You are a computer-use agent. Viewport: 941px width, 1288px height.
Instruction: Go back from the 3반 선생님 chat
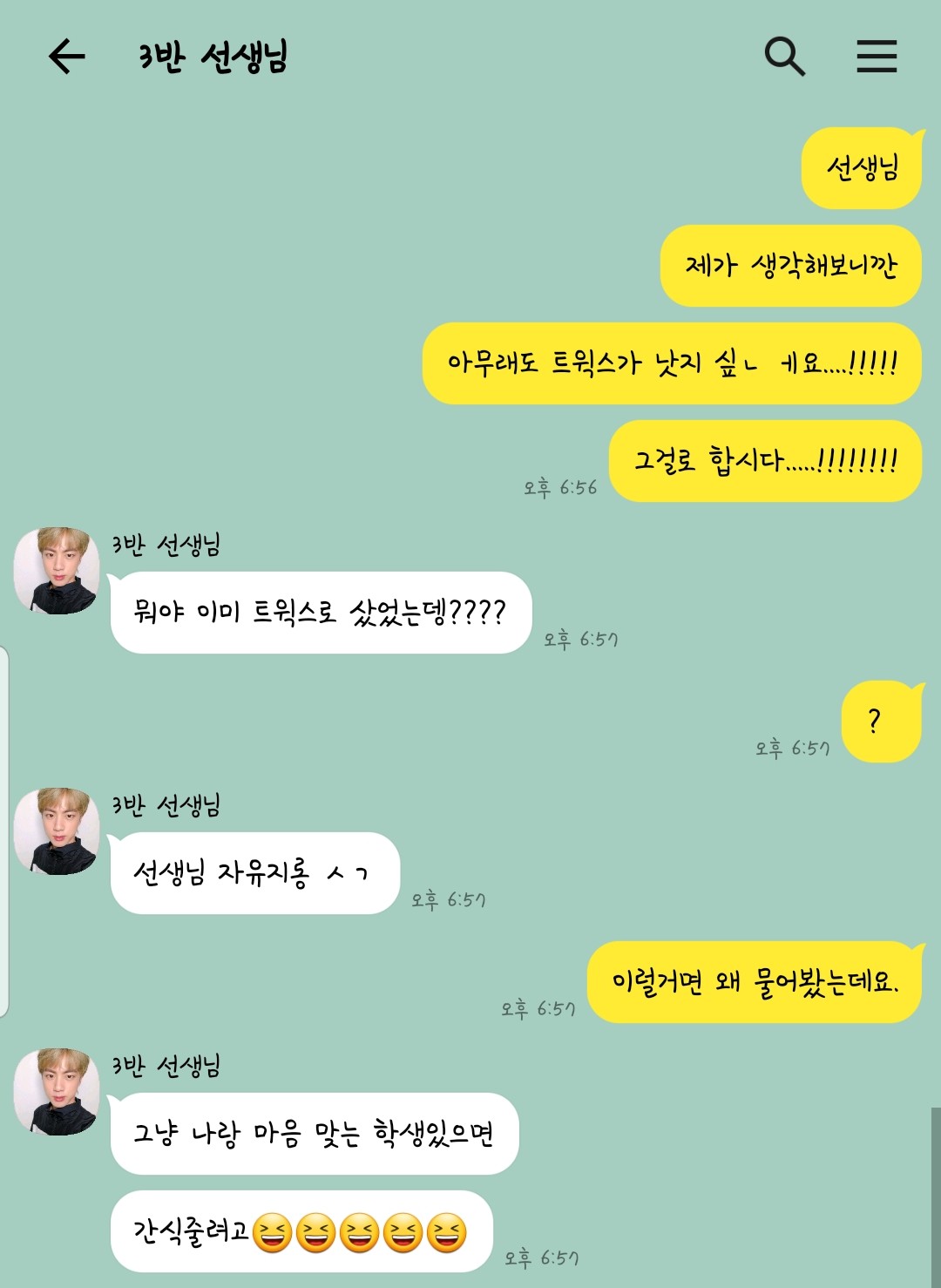coord(66,58)
